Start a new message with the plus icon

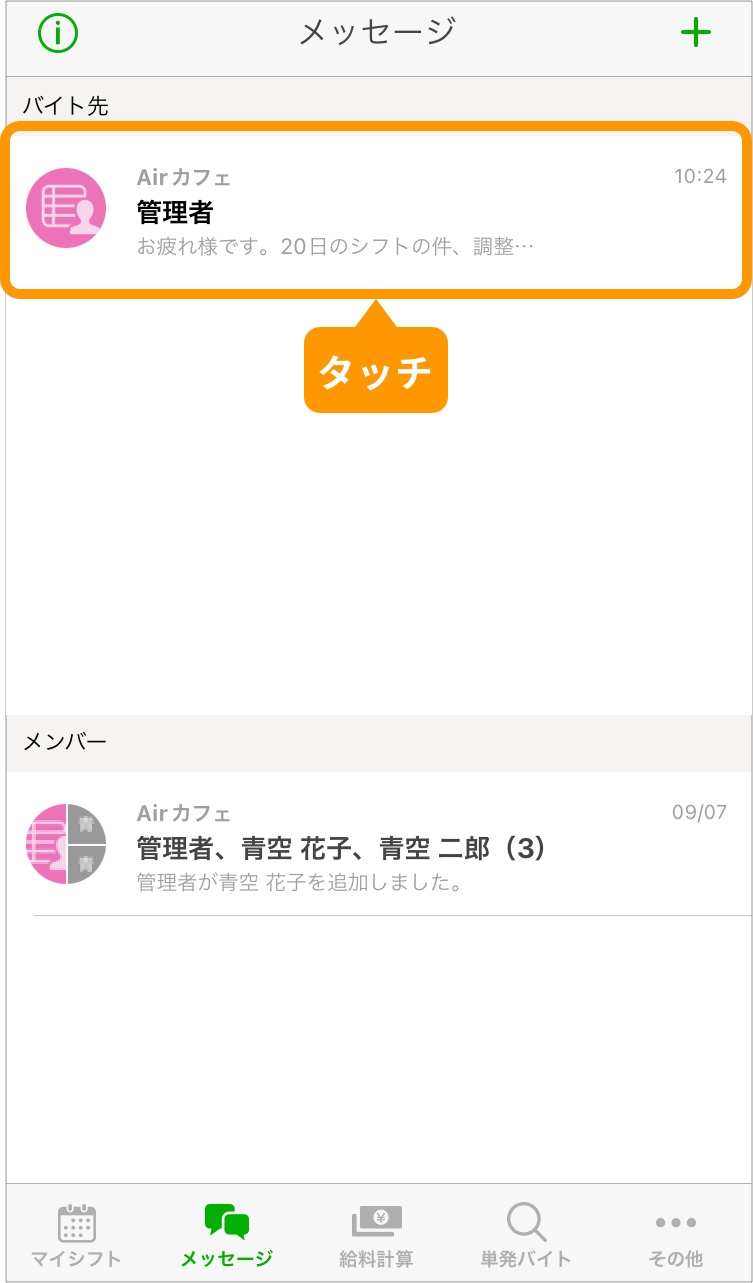[695, 33]
